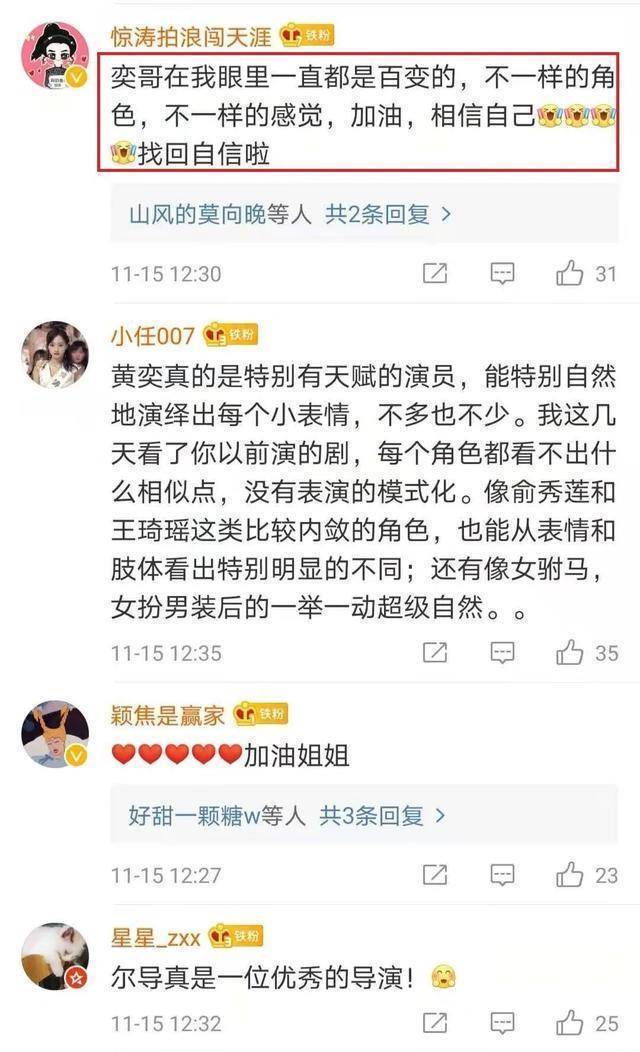This screenshot has height=1052, width=640.
Task: Share 惊涛拍浪闯天涯's comment
Action: click(435, 273)
